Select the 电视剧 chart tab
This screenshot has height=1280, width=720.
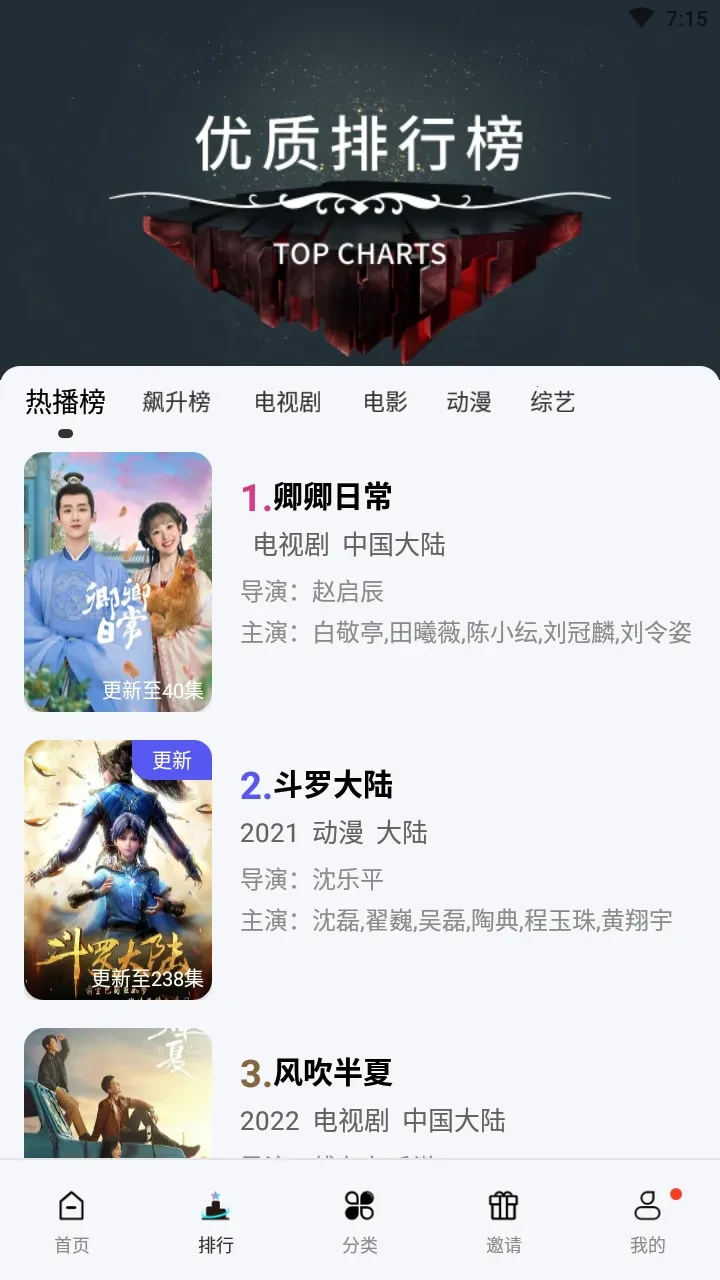click(x=285, y=401)
